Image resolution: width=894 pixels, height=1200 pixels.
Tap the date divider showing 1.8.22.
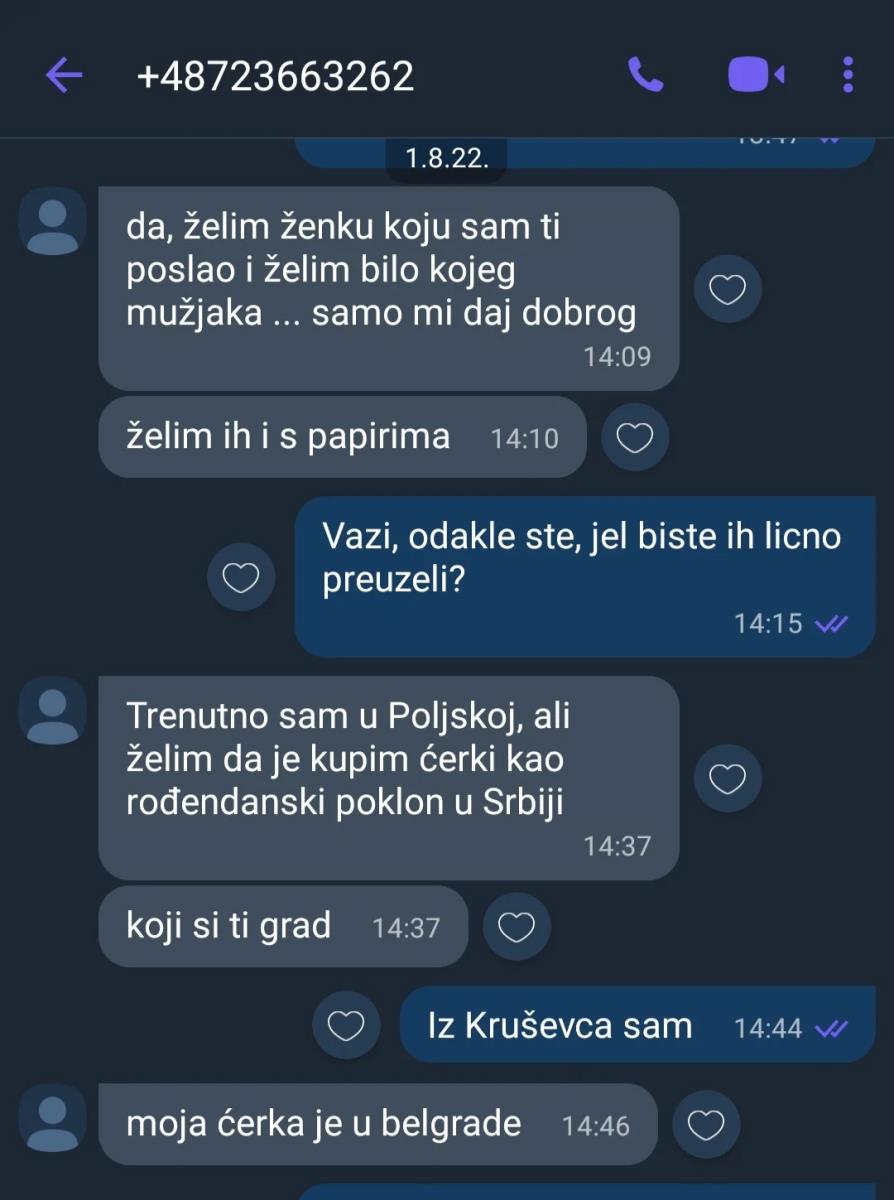(445, 156)
